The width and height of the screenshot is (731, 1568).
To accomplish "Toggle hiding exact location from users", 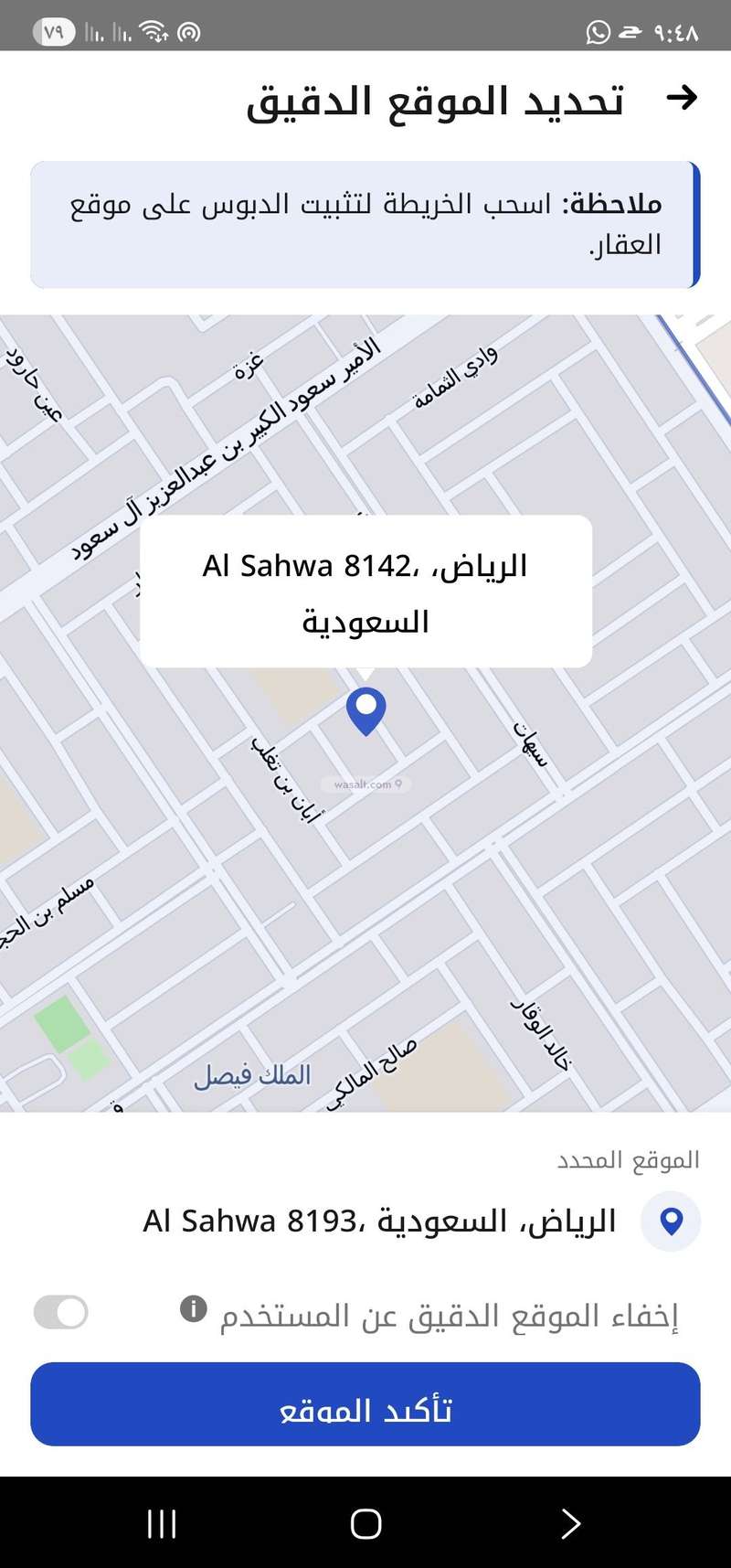I will click(x=60, y=1313).
